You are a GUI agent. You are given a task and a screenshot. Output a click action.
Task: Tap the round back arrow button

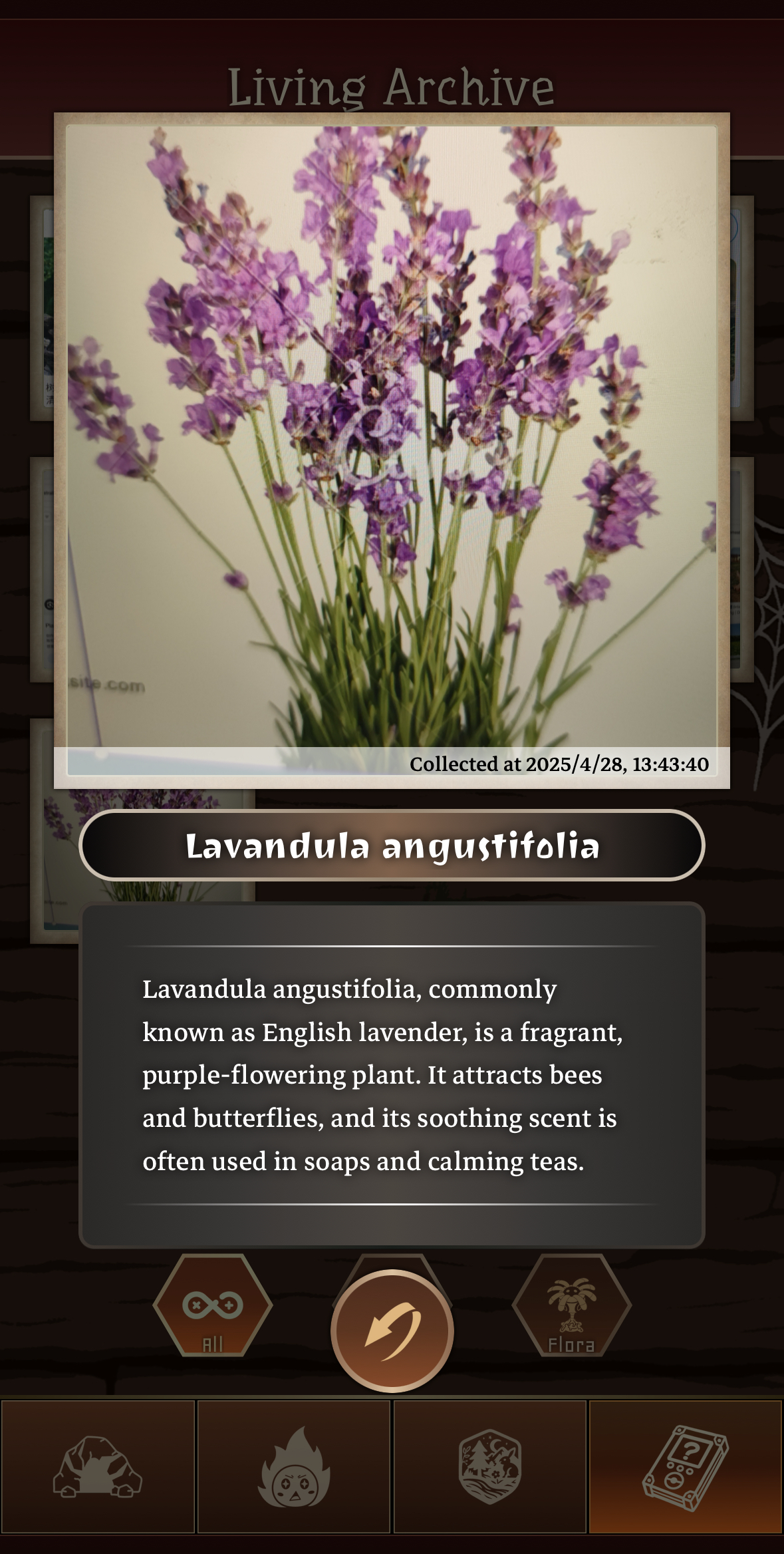392,1330
